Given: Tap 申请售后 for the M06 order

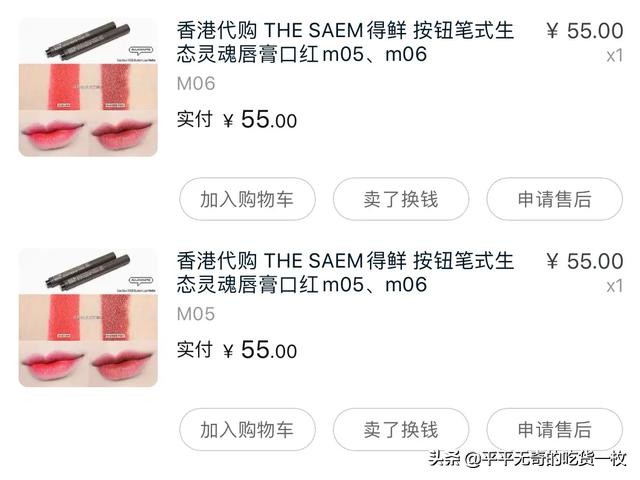Looking at the screenshot, I should pyautogui.click(x=554, y=199).
